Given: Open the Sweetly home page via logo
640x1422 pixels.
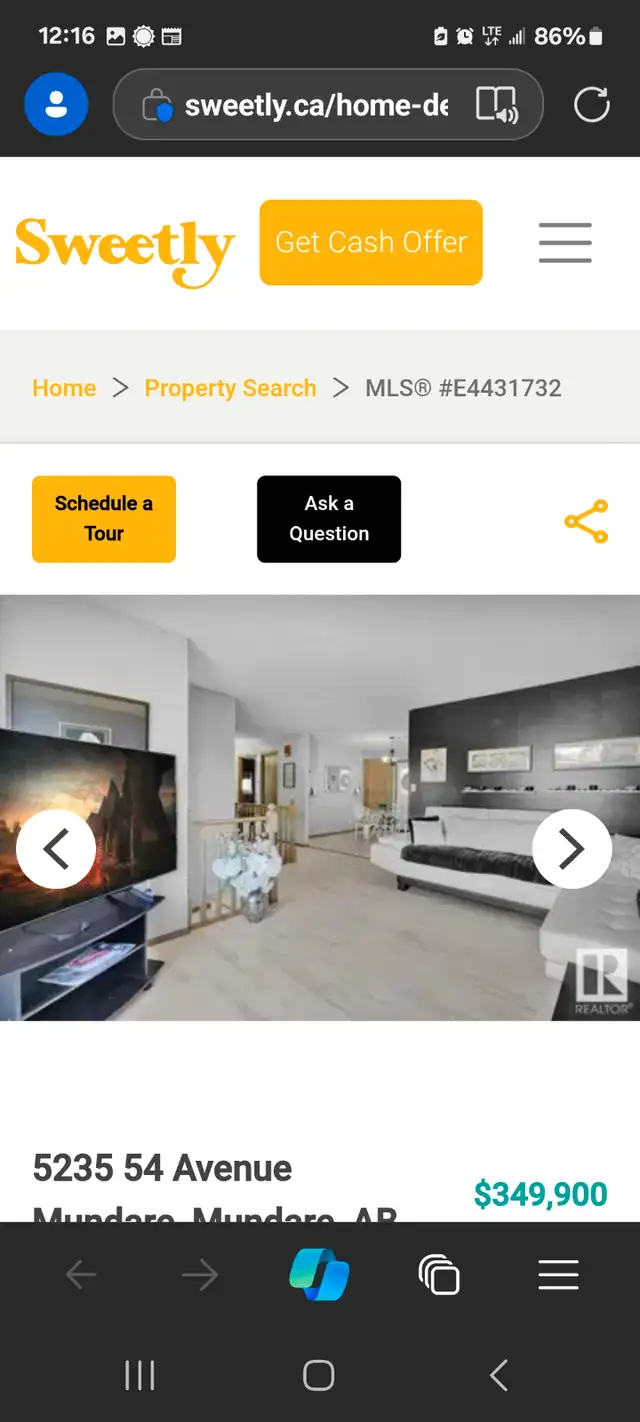Looking at the screenshot, I should (125, 250).
